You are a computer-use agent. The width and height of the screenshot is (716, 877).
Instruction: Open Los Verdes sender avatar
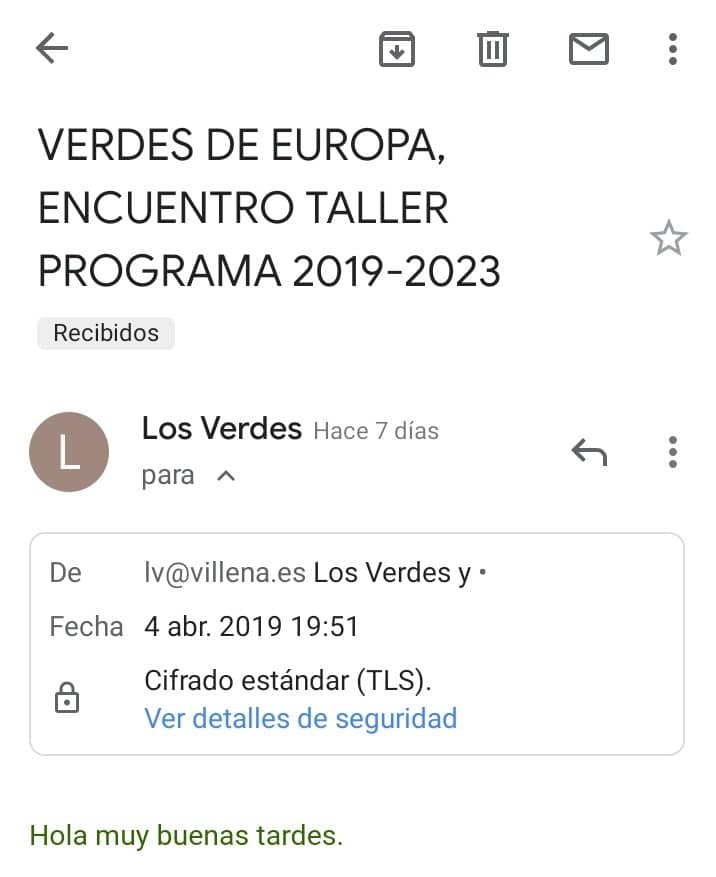pos(69,452)
